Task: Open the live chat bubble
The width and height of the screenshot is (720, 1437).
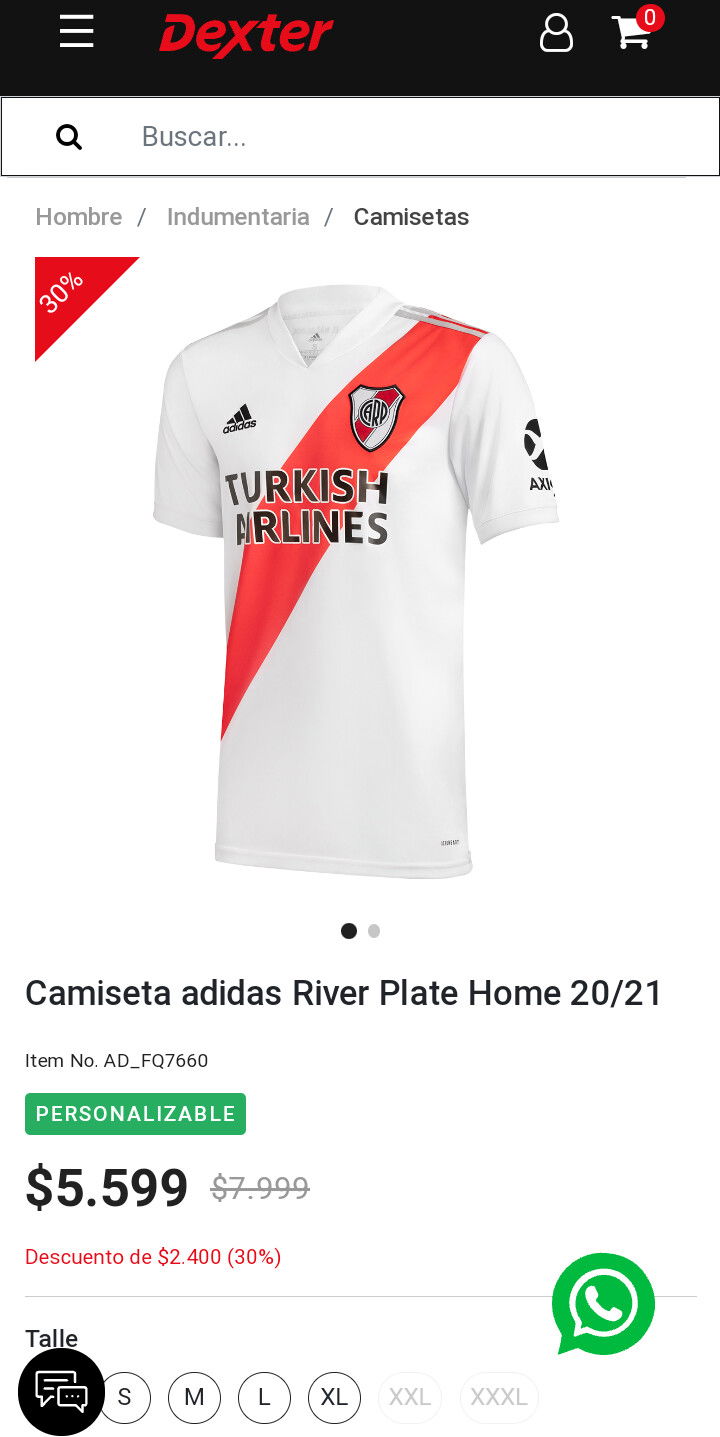Action: [61, 1391]
